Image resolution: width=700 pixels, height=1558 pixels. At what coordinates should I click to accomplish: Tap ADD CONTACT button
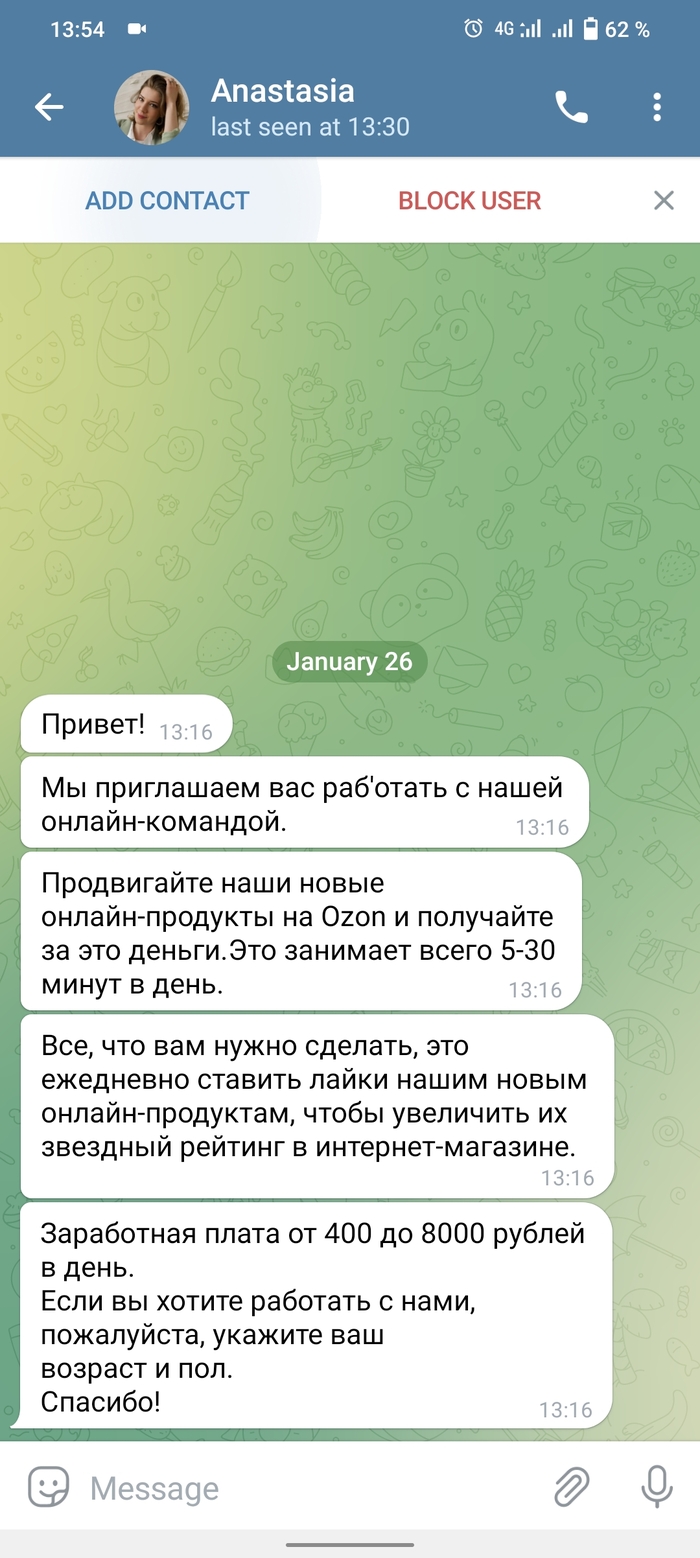pyautogui.click(x=167, y=200)
